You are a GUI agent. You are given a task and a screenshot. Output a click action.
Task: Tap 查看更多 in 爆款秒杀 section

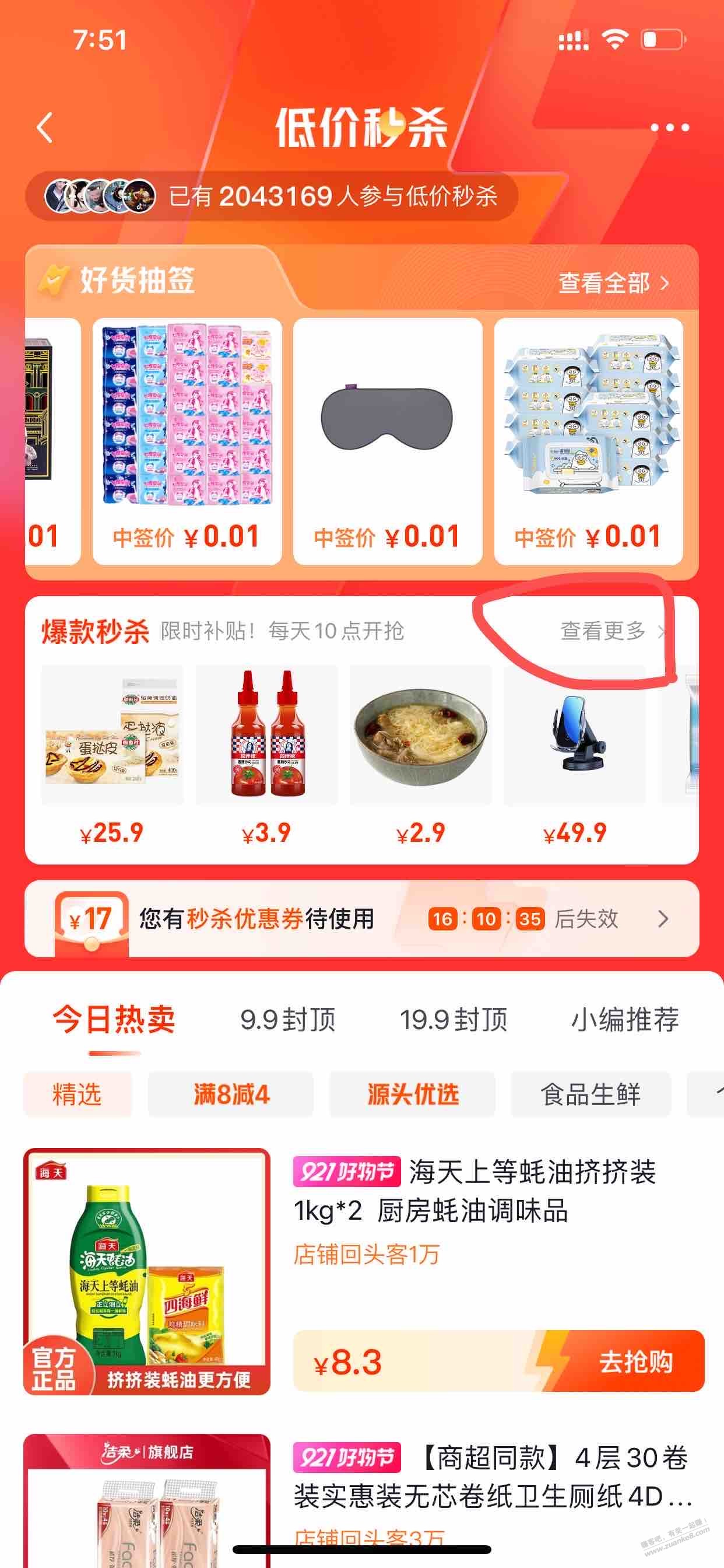tap(609, 631)
